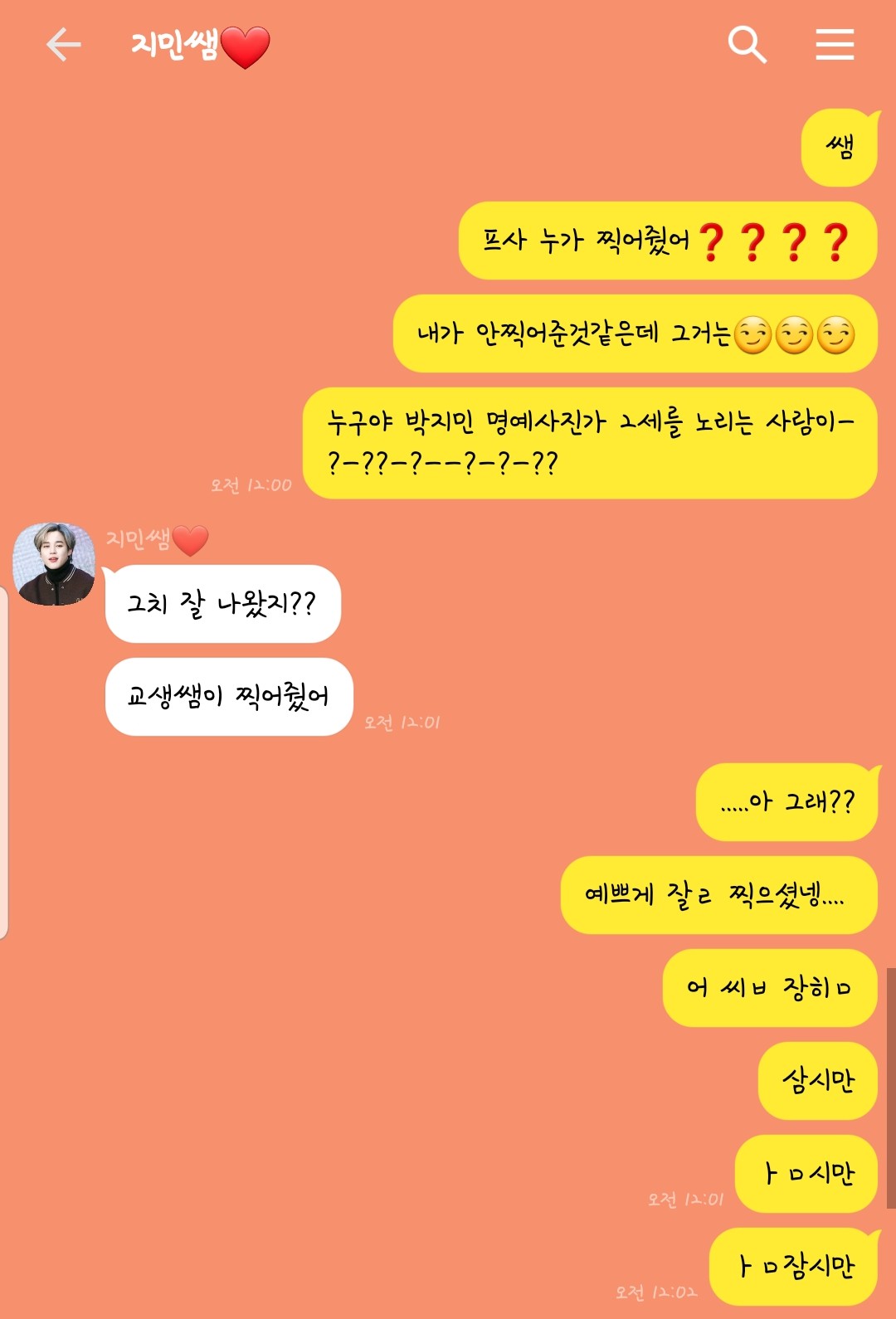Tap the '교생쌤이 찍어줬어' message
Image resolution: width=896 pixels, height=1319 pixels.
click(229, 698)
